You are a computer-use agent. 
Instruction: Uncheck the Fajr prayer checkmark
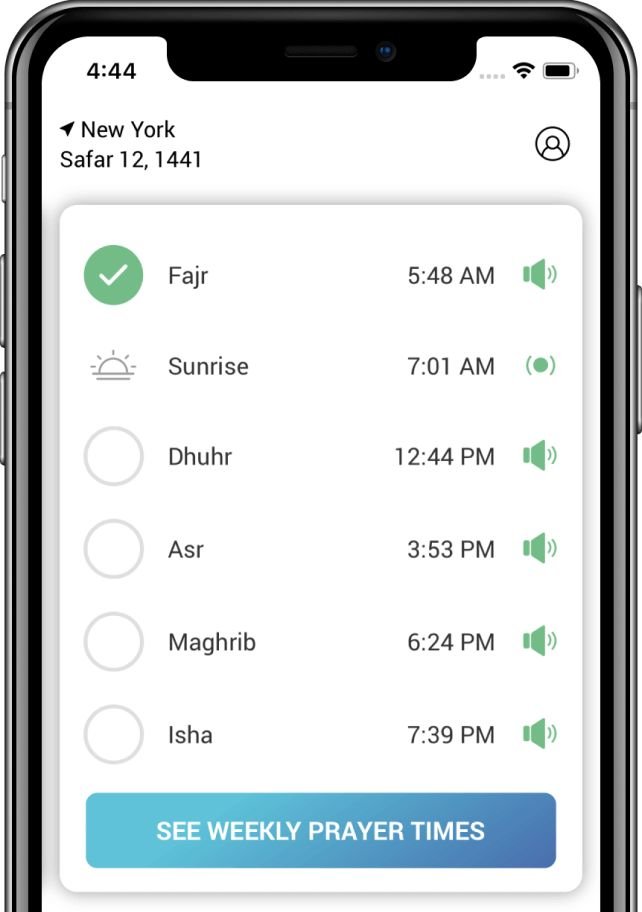(x=114, y=275)
